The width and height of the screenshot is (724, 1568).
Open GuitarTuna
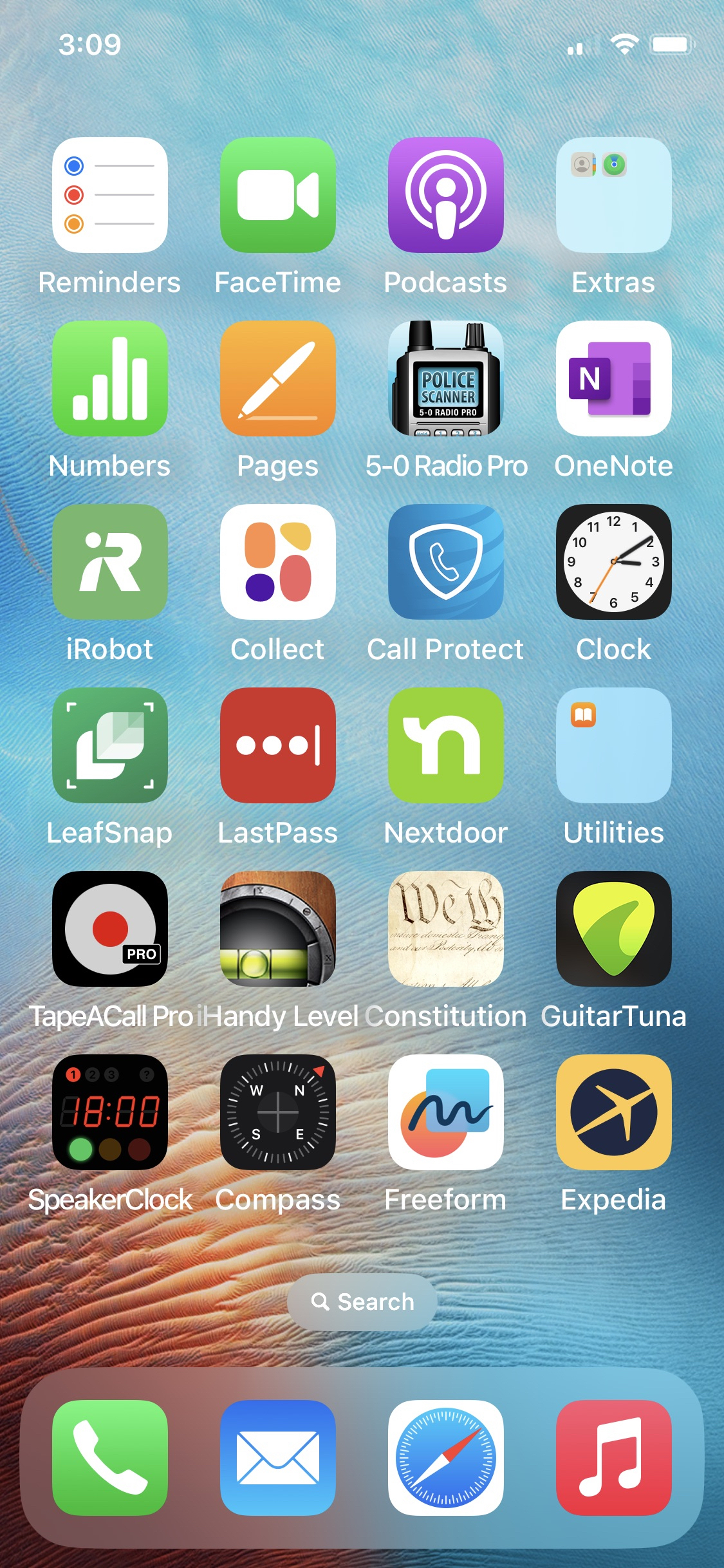pos(614,929)
